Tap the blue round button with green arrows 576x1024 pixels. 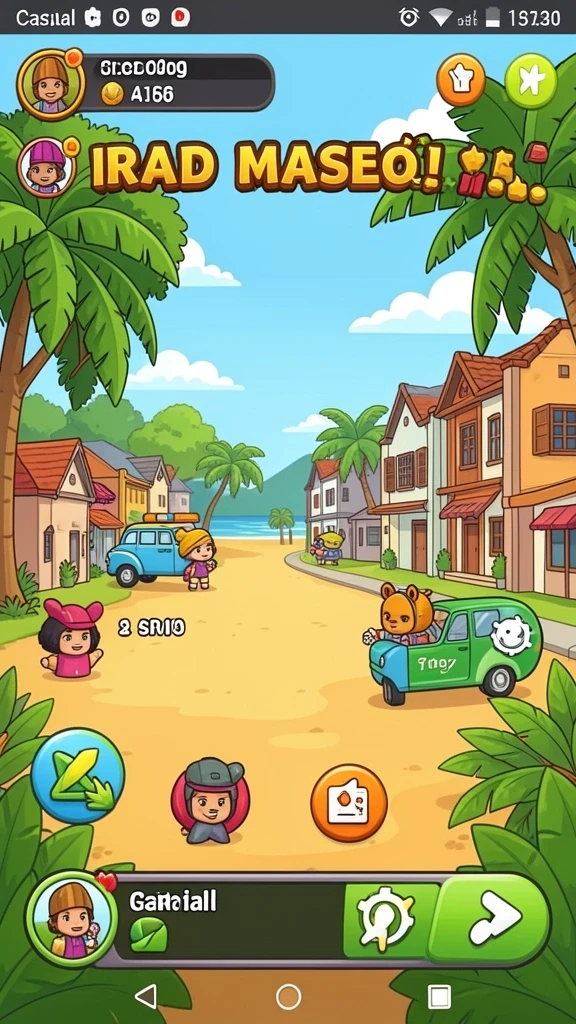[78, 776]
